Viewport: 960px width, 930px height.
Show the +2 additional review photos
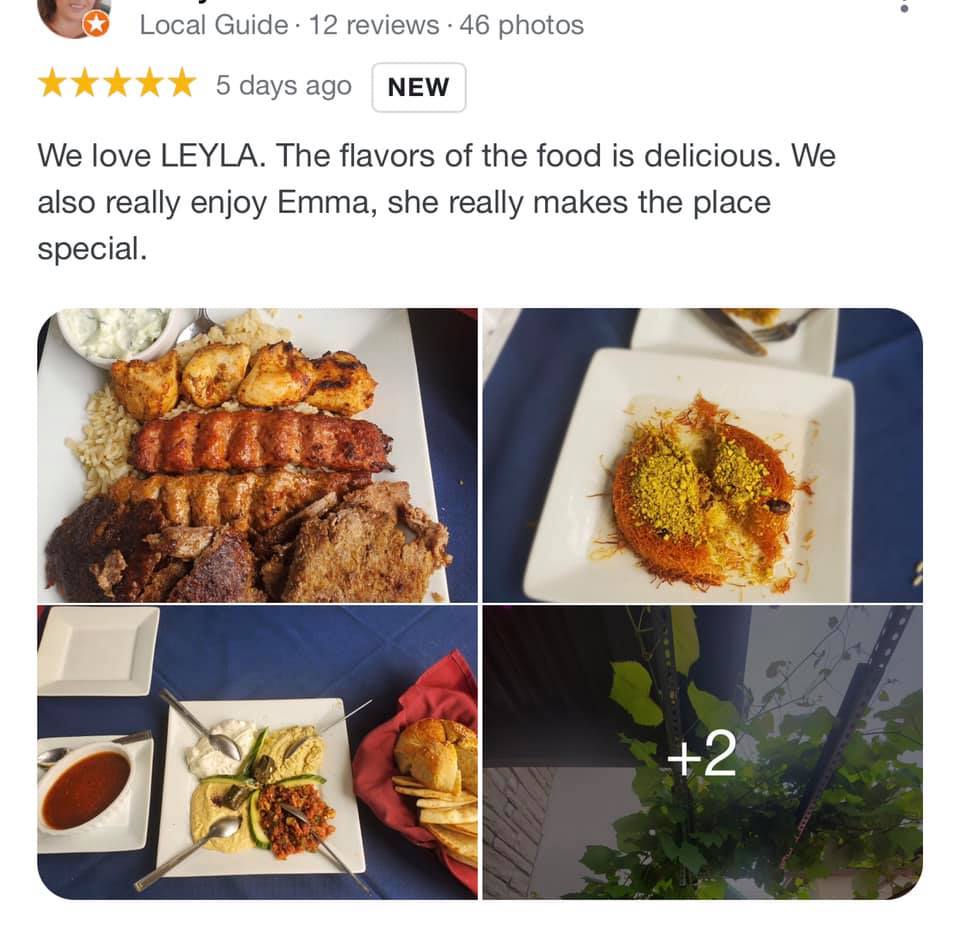(702, 752)
